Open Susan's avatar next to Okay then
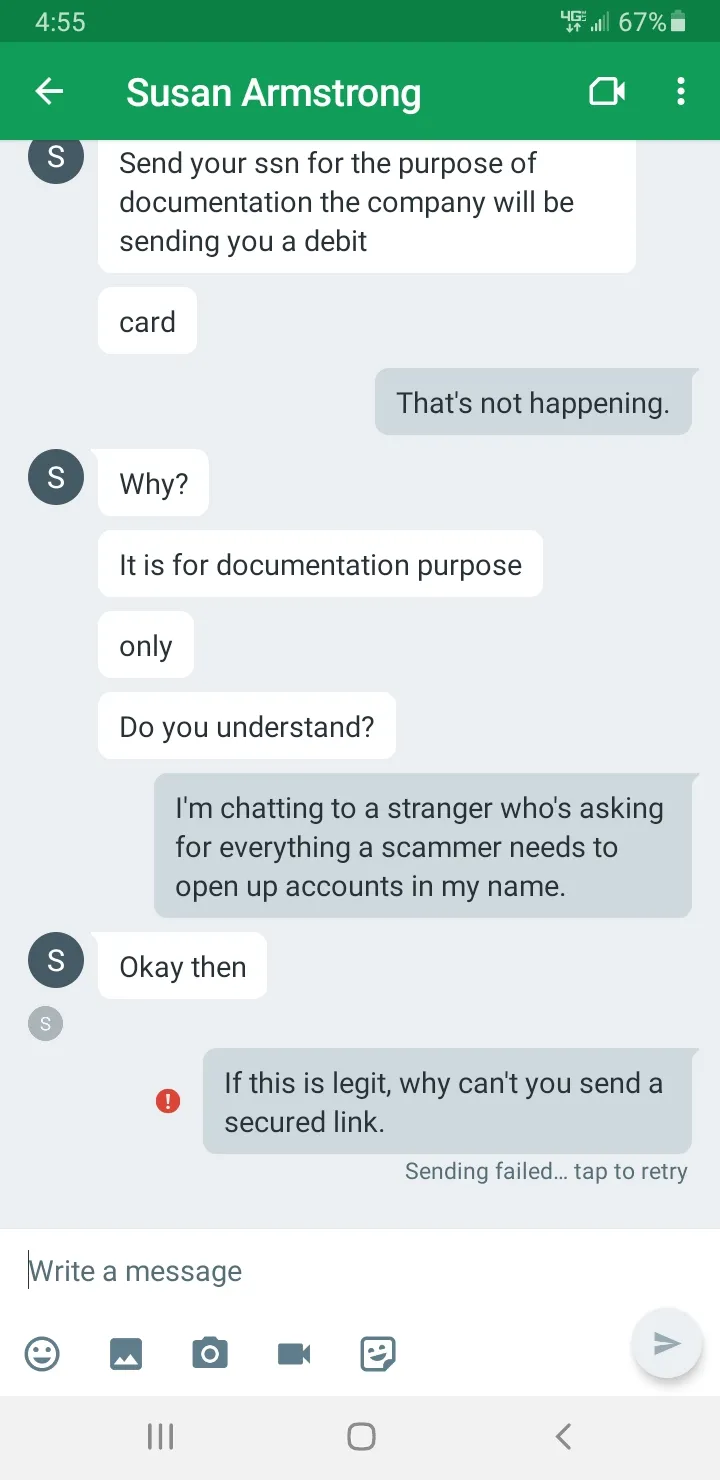This screenshot has height=1480, width=720. [56, 961]
